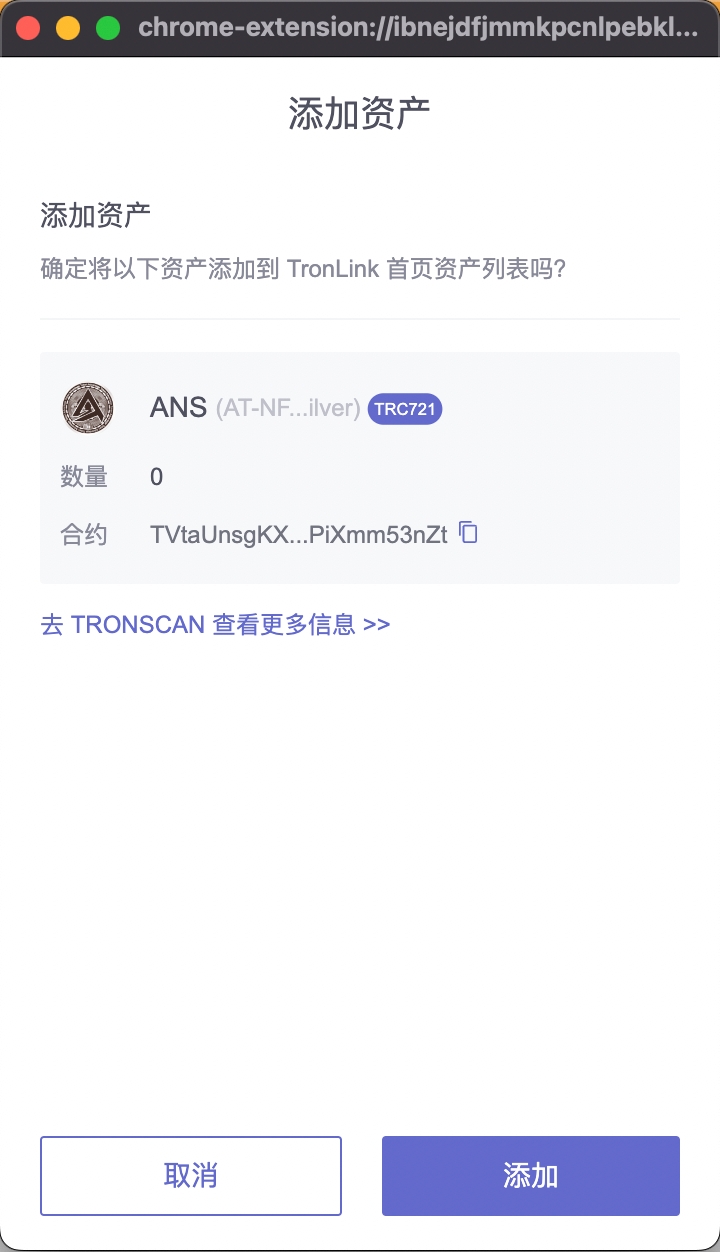720x1252 pixels.
Task: Tap the 取消 cancel button
Action: (x=191, y=1176)
